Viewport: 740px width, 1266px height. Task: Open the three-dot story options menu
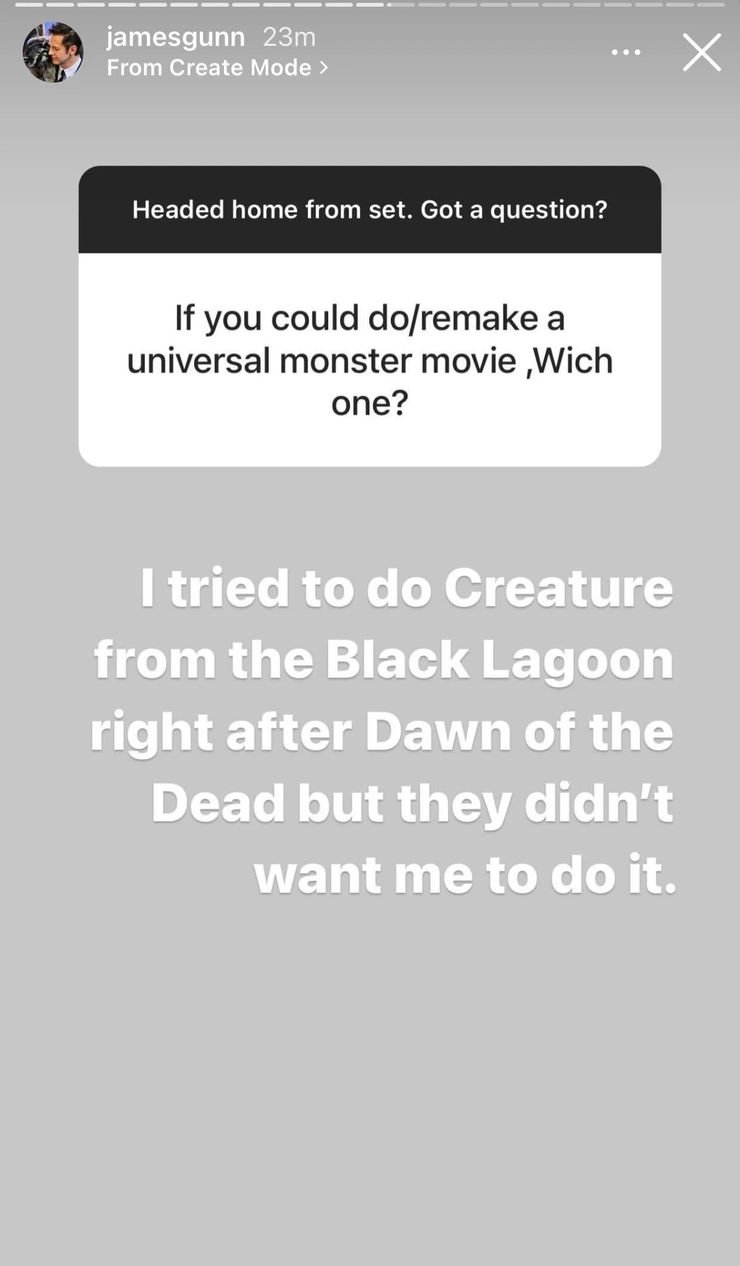[x=626, y=53]
